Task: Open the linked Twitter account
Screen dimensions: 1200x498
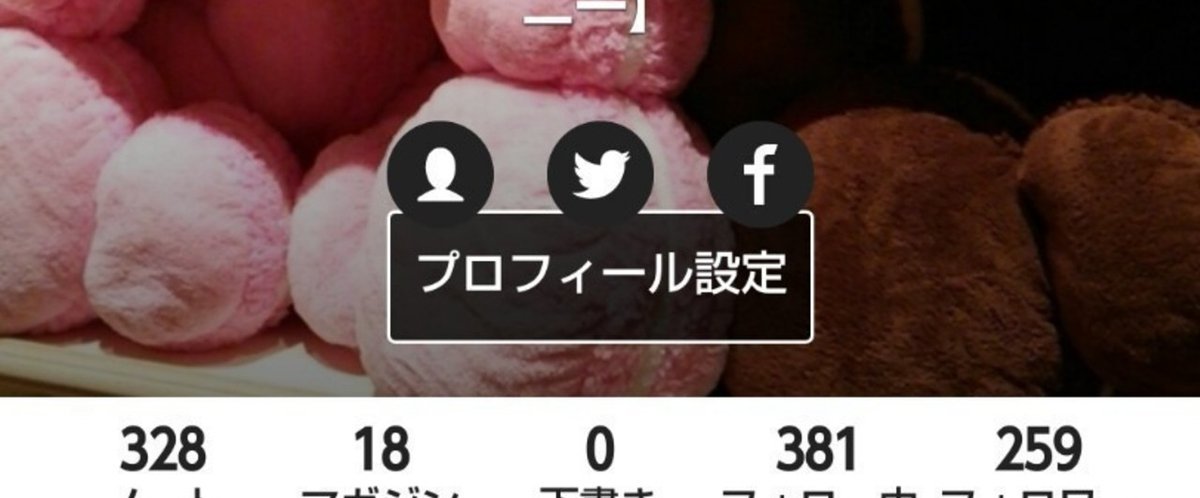Action: click(600, 174)
